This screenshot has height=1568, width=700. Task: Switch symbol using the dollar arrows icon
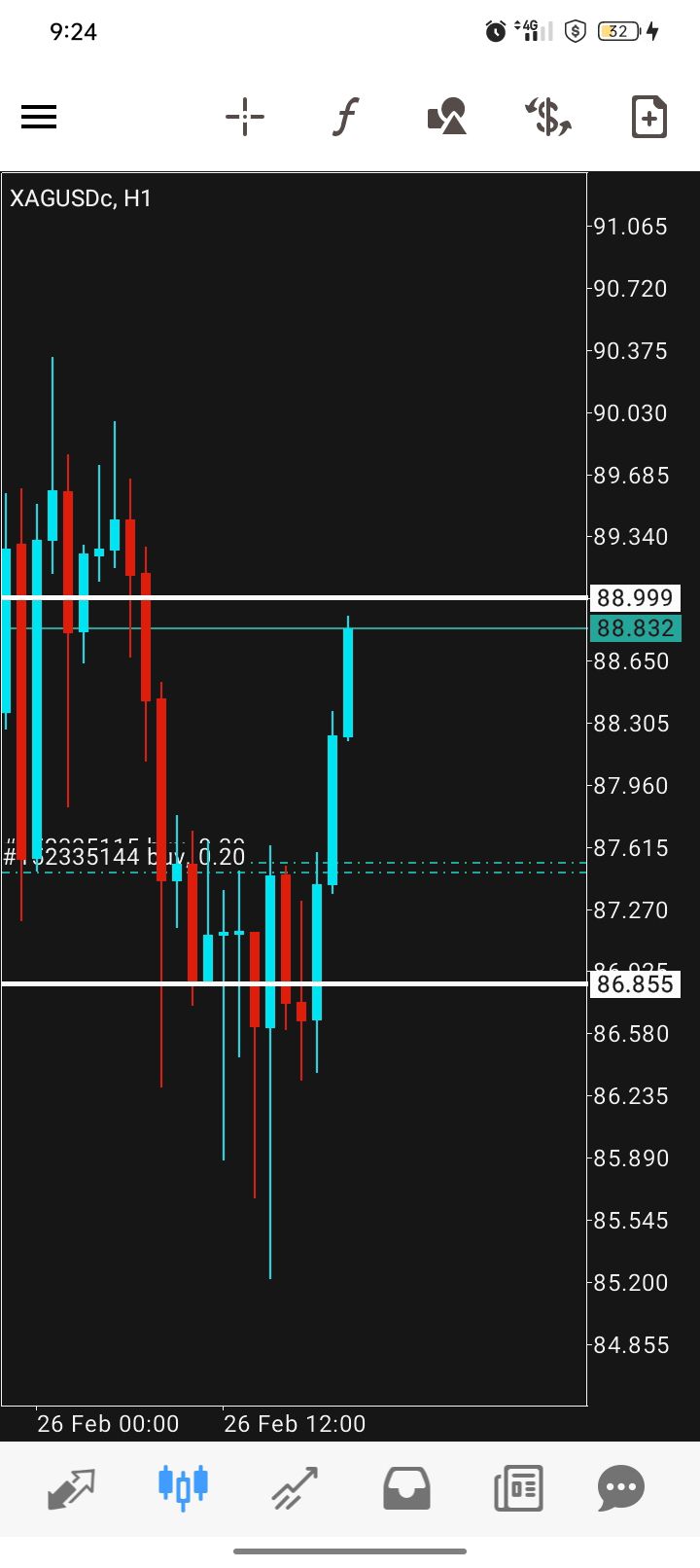point(548,118)
